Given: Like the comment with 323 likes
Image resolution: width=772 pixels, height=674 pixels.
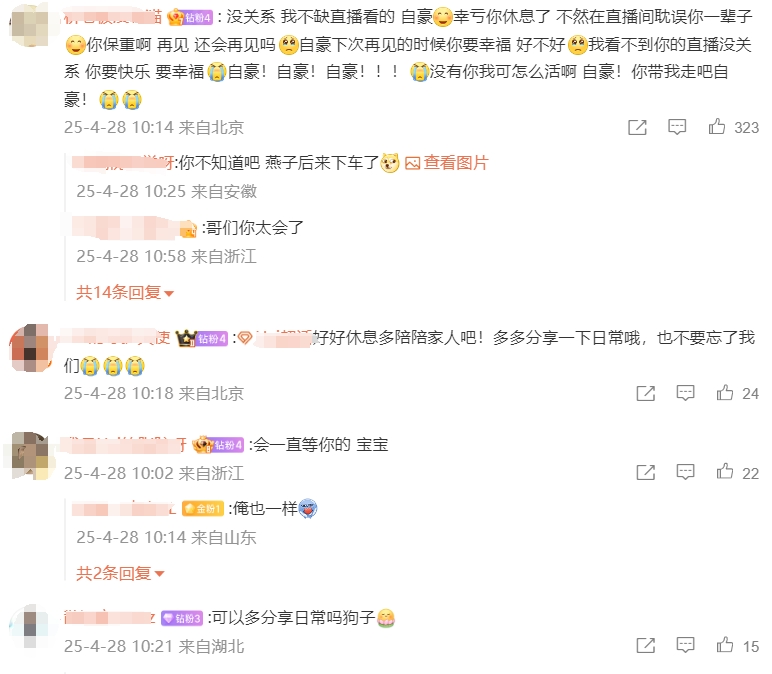Looking at the screenshot, I should coord(717,127).
